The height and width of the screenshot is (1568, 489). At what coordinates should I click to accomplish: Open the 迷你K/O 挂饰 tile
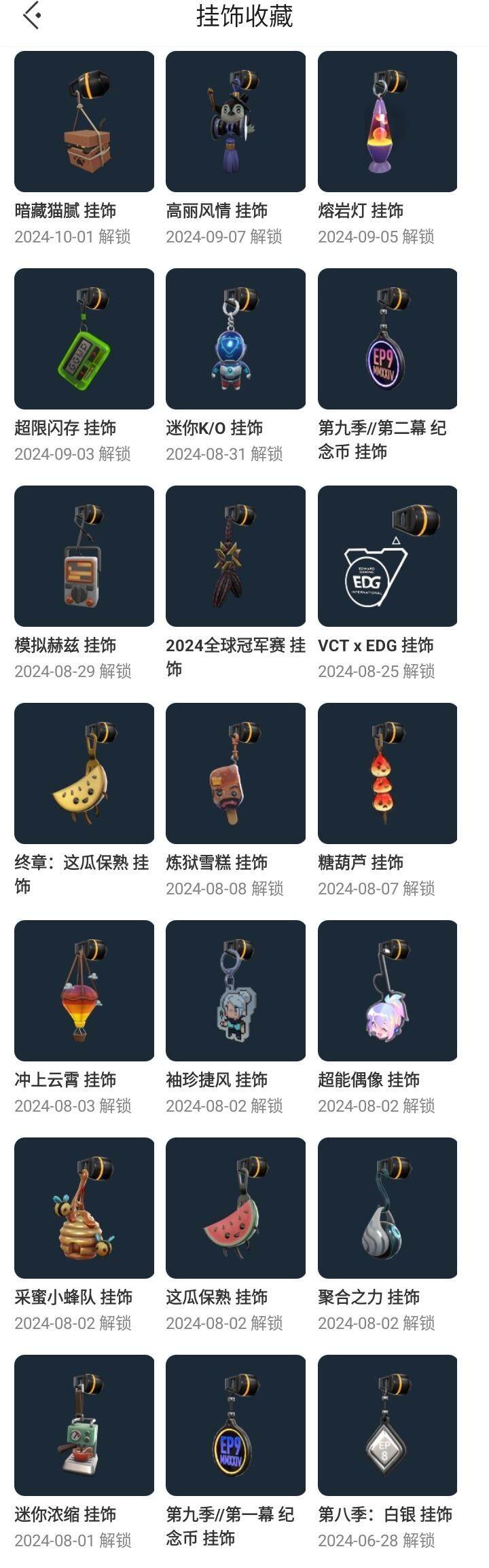tap(236, 339)
